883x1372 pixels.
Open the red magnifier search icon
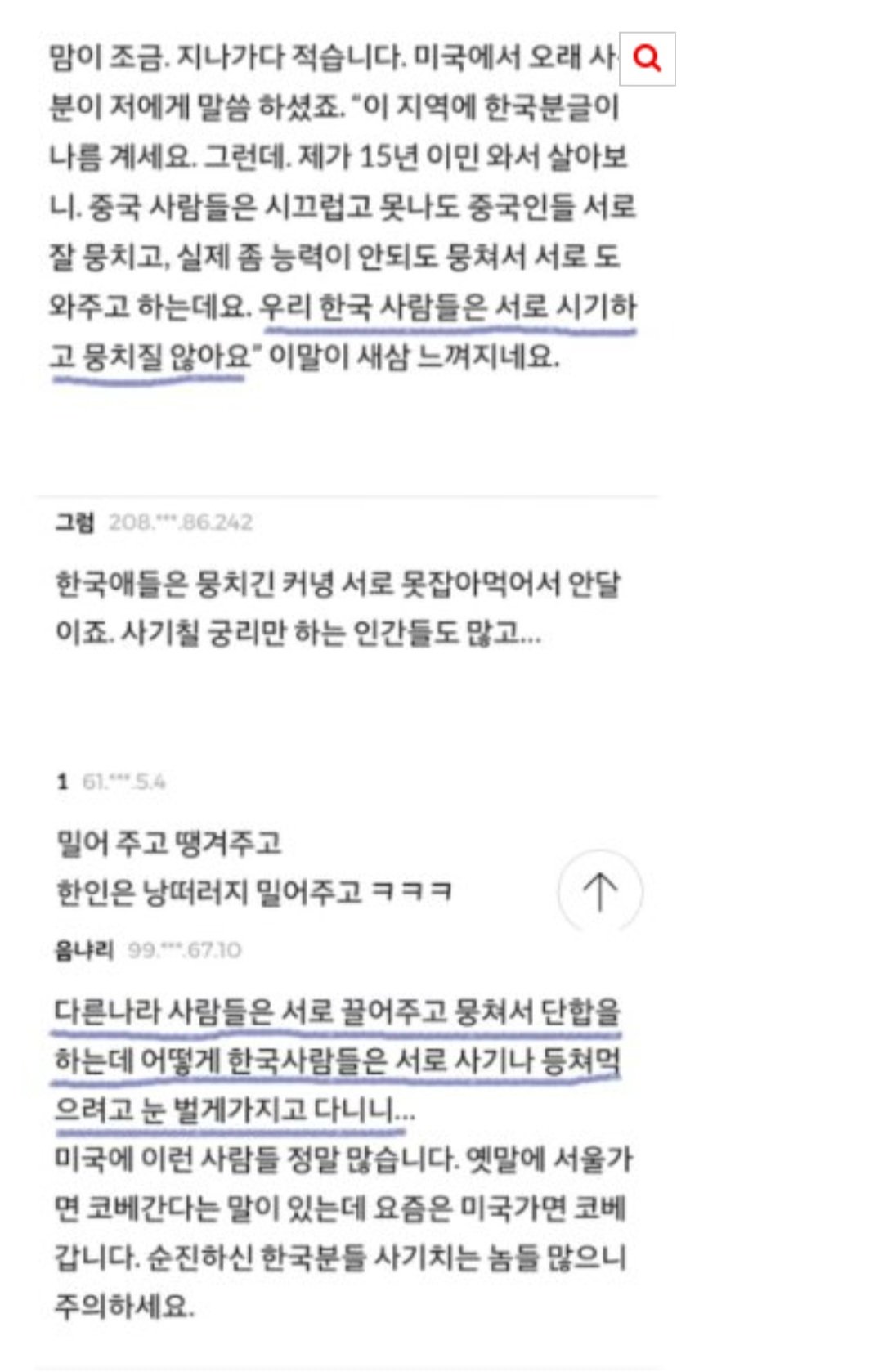tap(648, 59)
